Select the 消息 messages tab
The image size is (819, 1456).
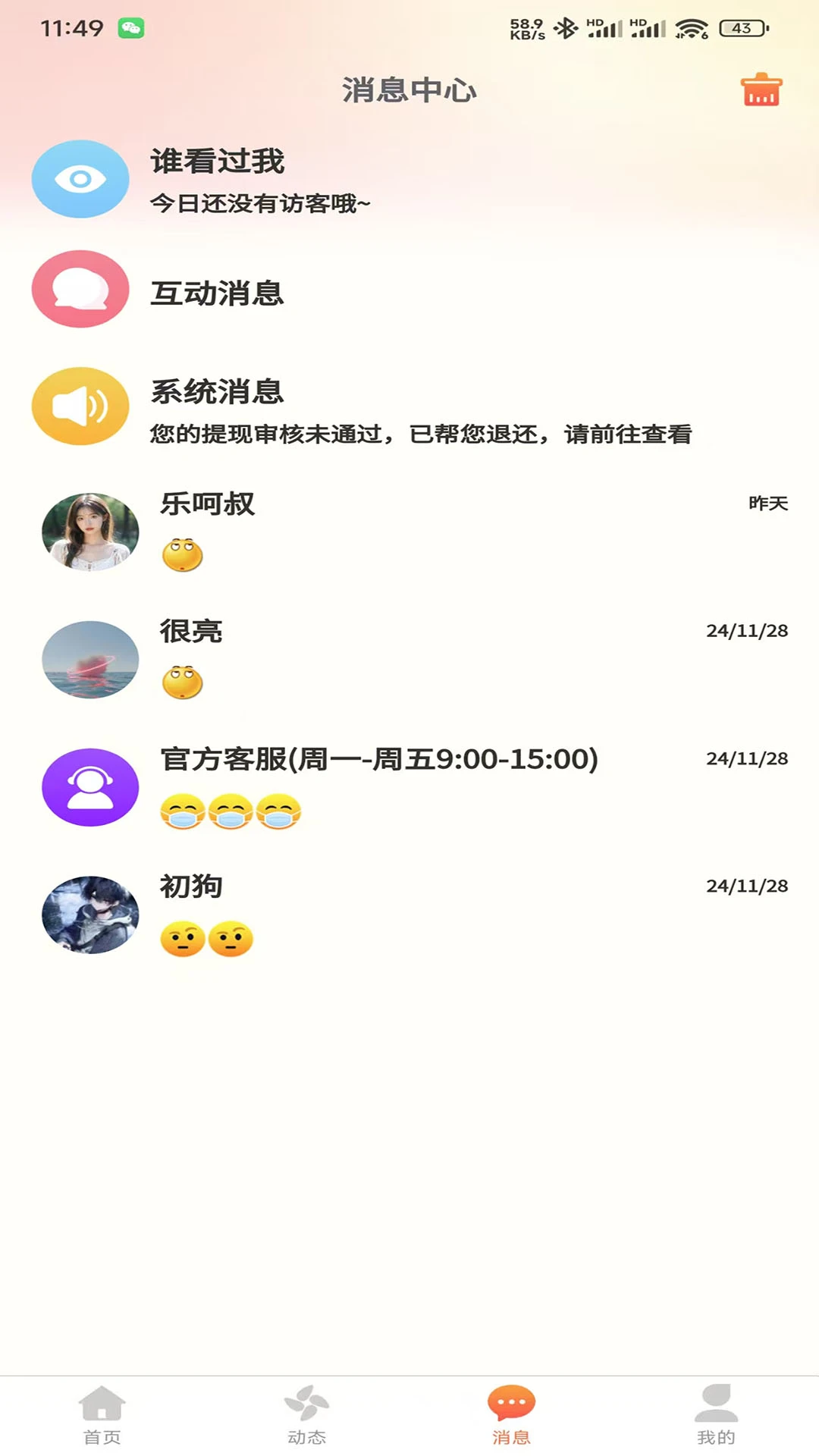[x=511, y=1414]
